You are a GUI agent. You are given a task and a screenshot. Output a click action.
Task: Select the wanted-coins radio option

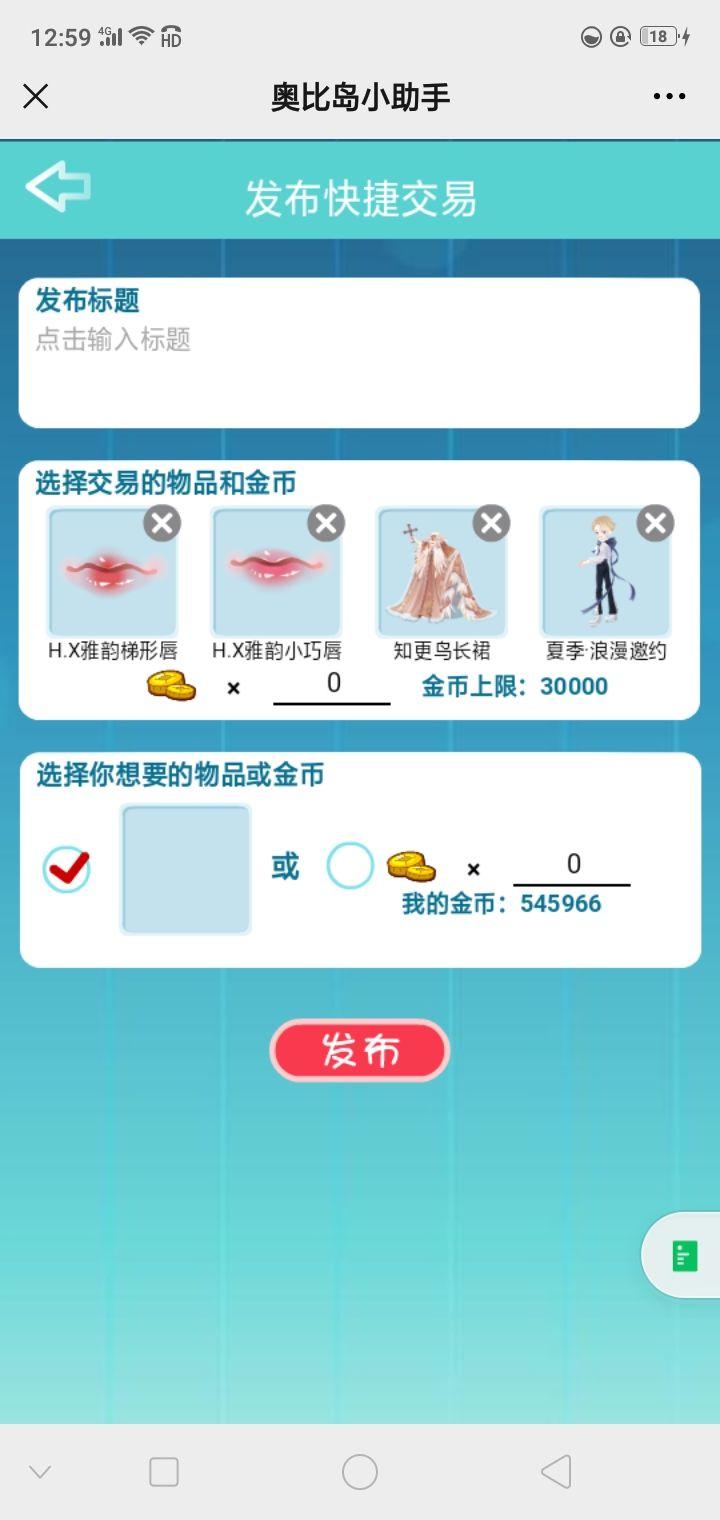[x=350, y=866]
